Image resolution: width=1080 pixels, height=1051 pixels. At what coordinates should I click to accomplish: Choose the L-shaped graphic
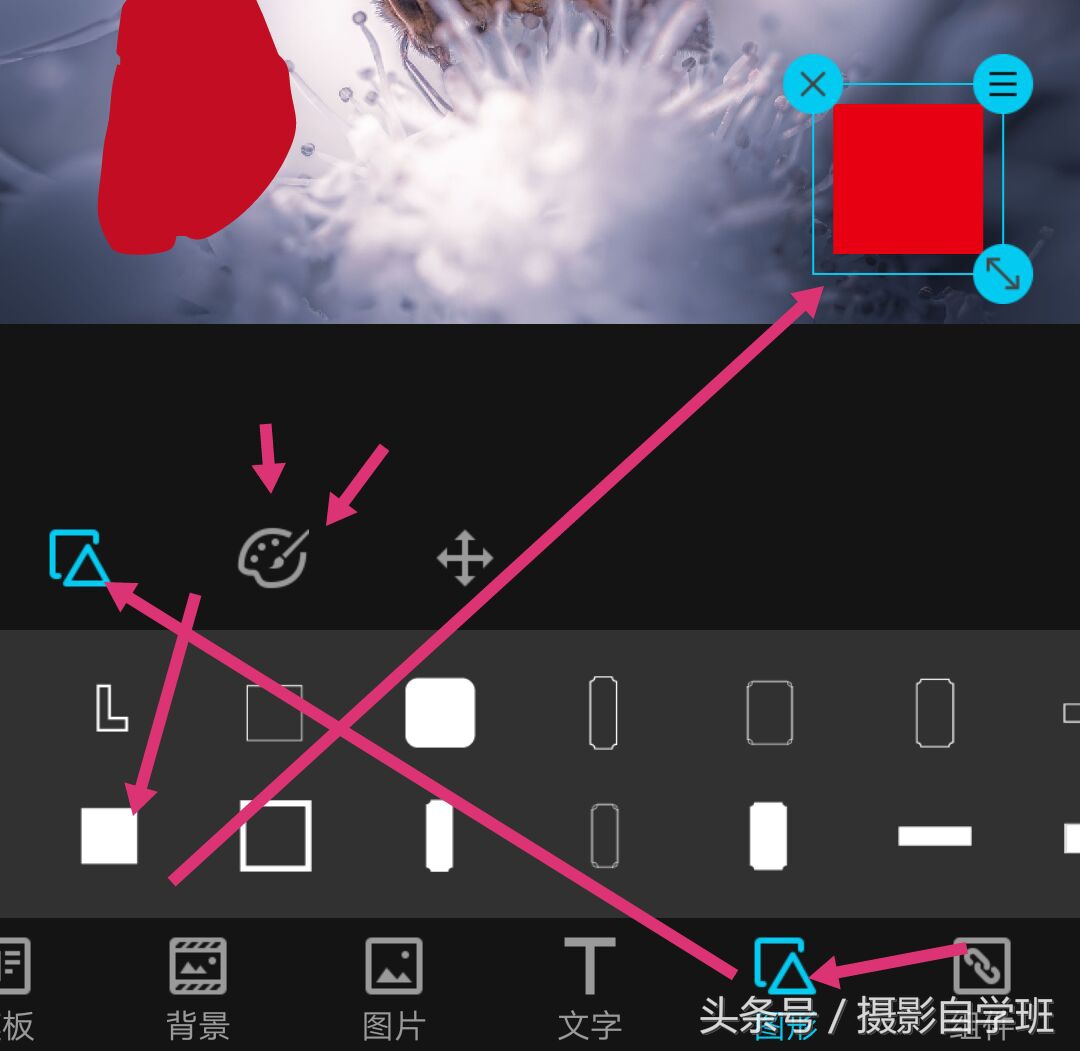click(111, 708)
